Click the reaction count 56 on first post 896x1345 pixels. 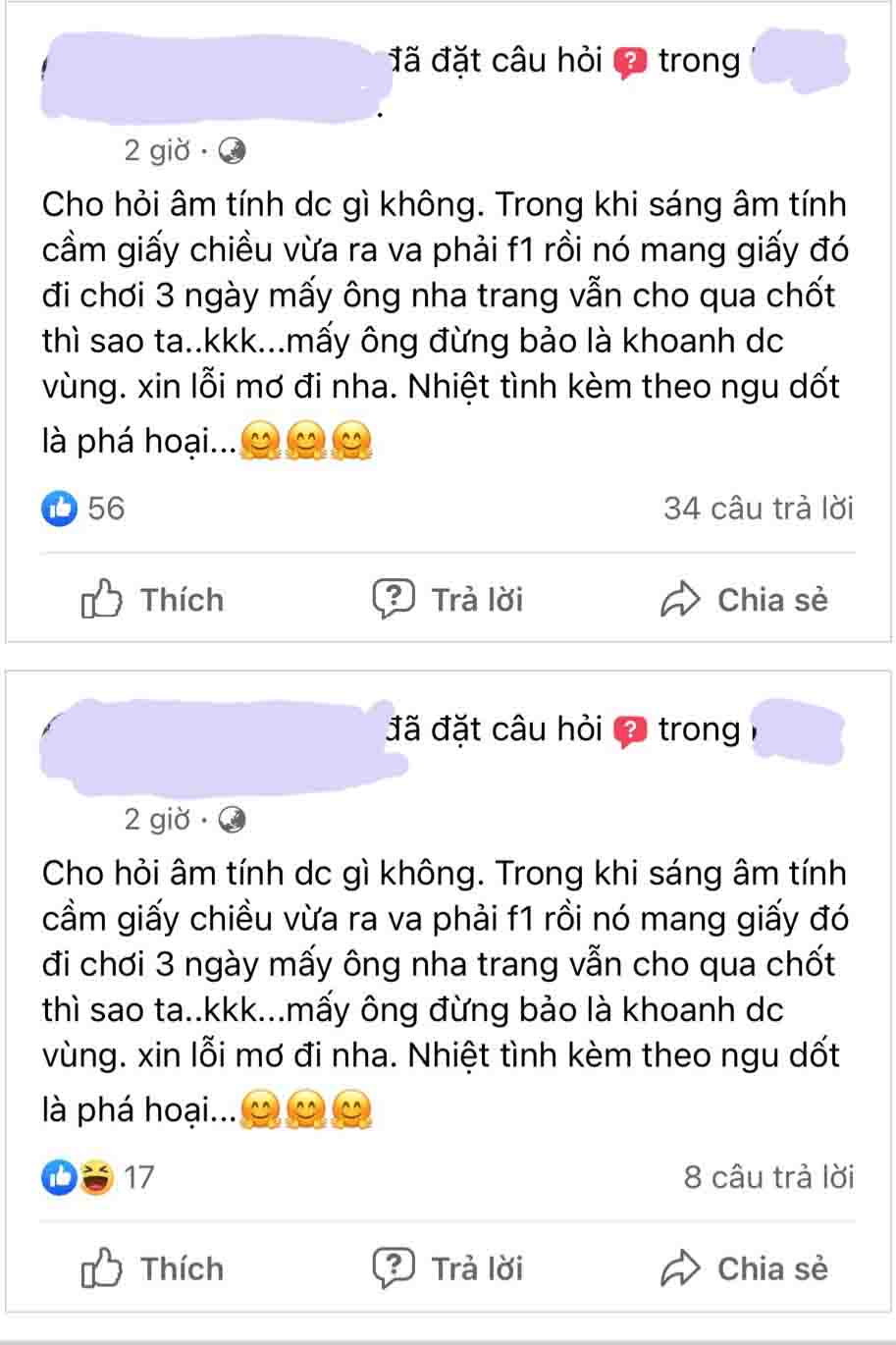click(105, 509)
